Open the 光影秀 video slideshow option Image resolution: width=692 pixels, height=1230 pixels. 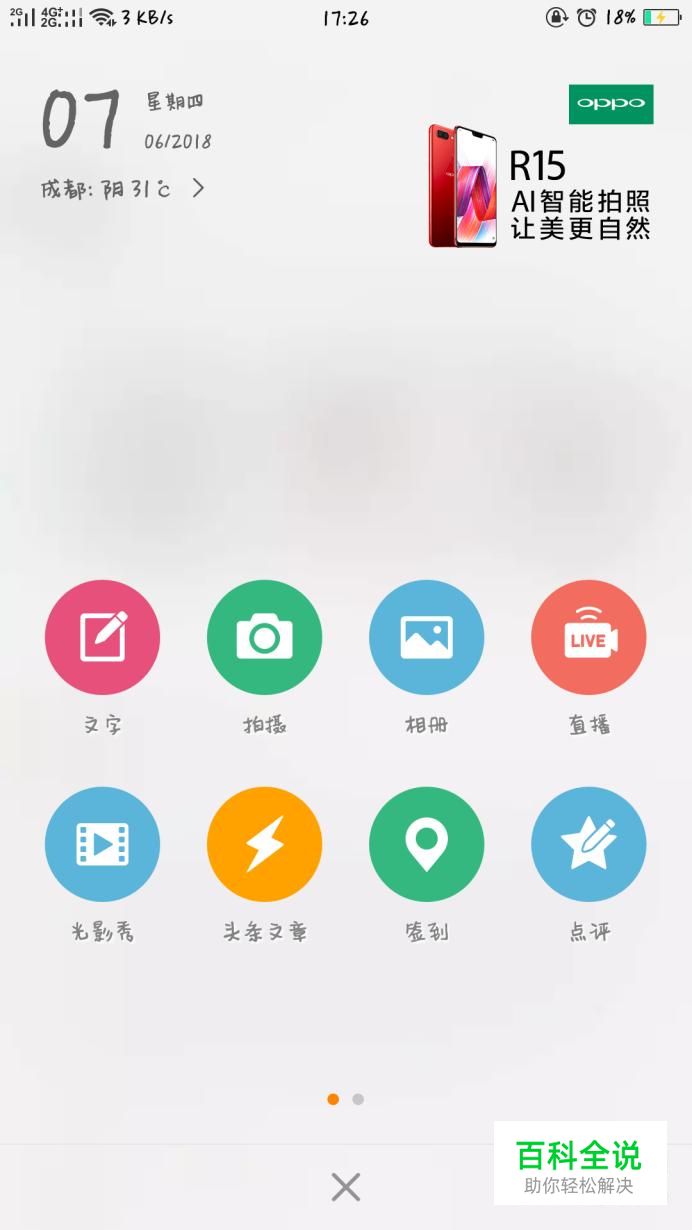(102, 844)
